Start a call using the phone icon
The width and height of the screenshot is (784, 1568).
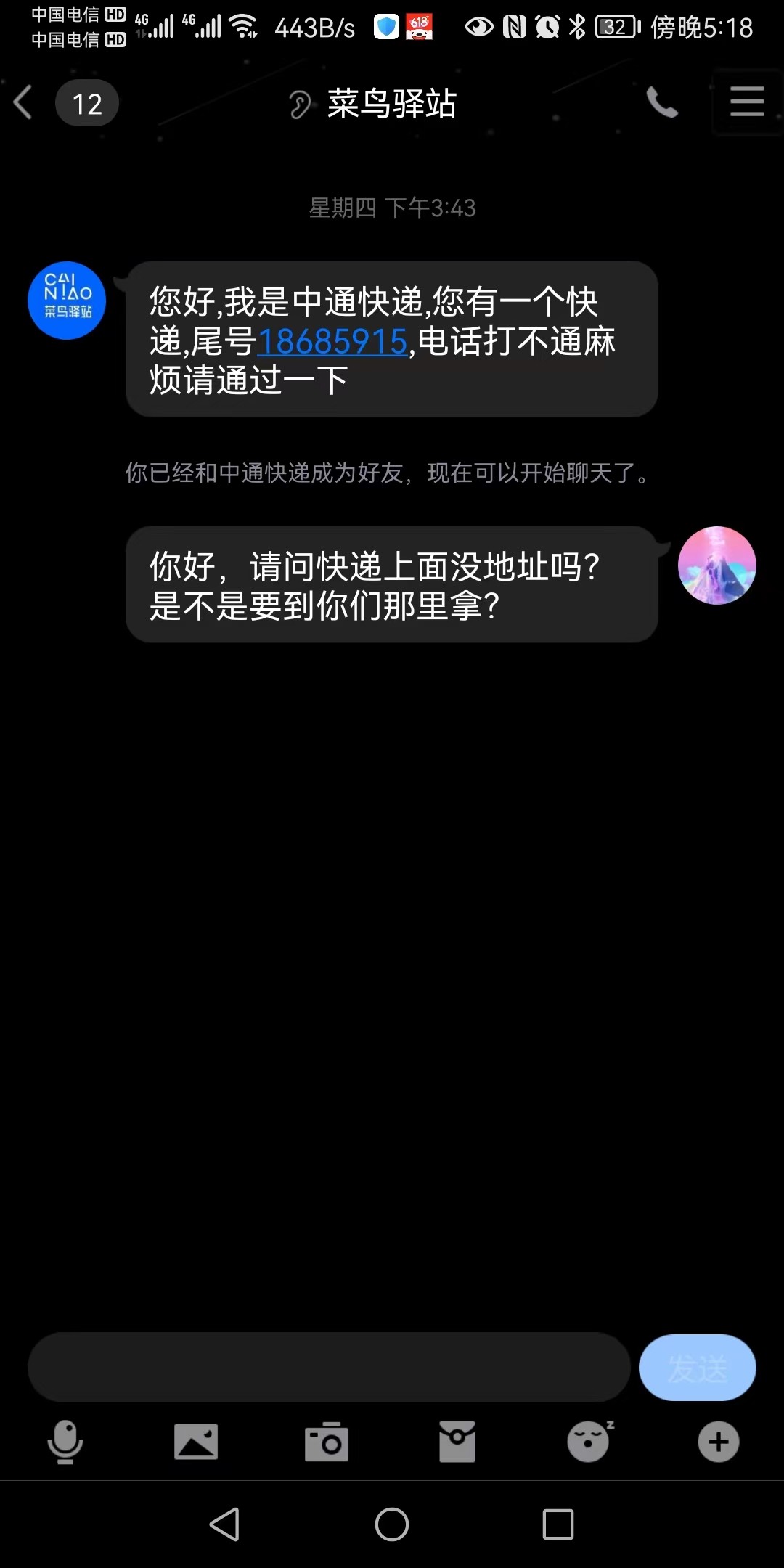click(661, 102)
